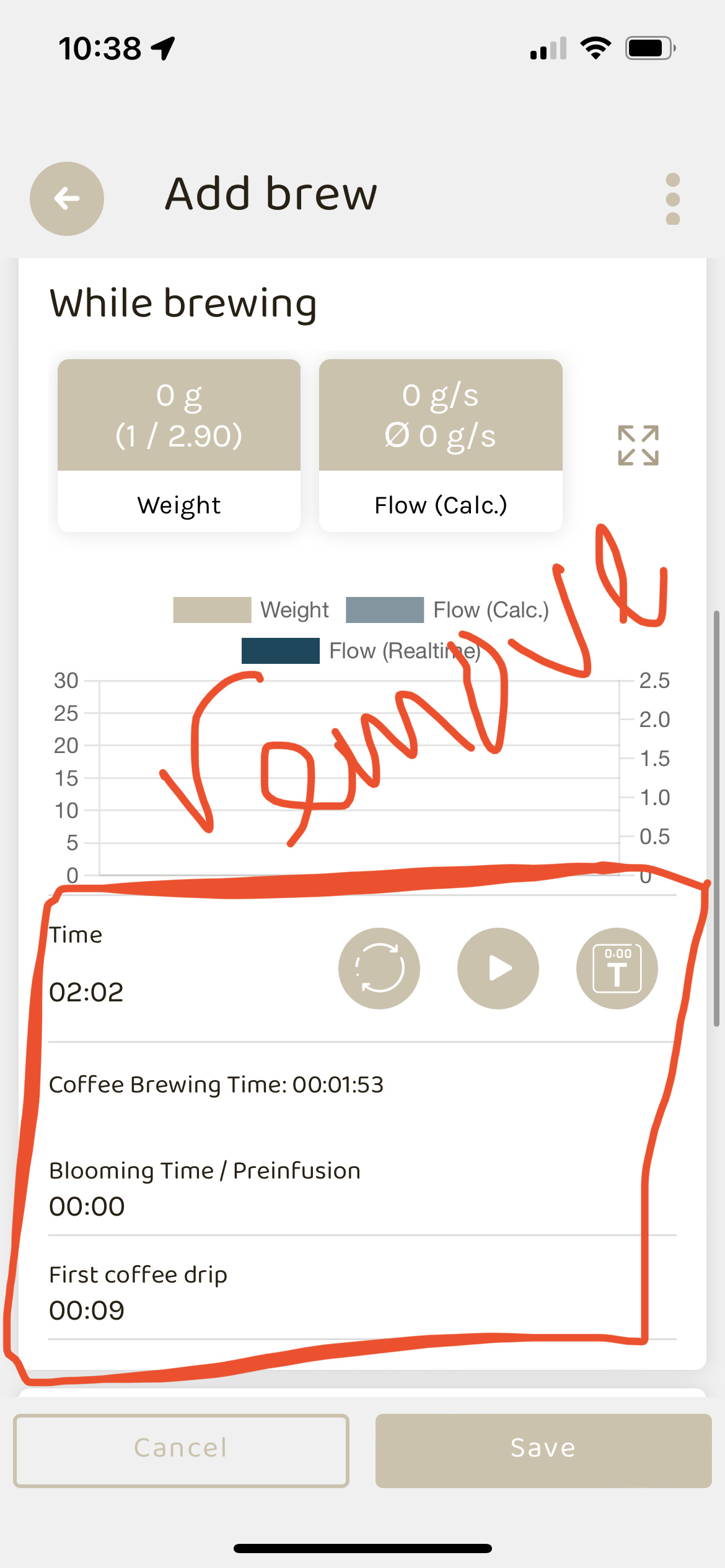This screenshot has height=1568, width=725.
Task: Edit the First coffee drip time
Action: pos(362,1293)
